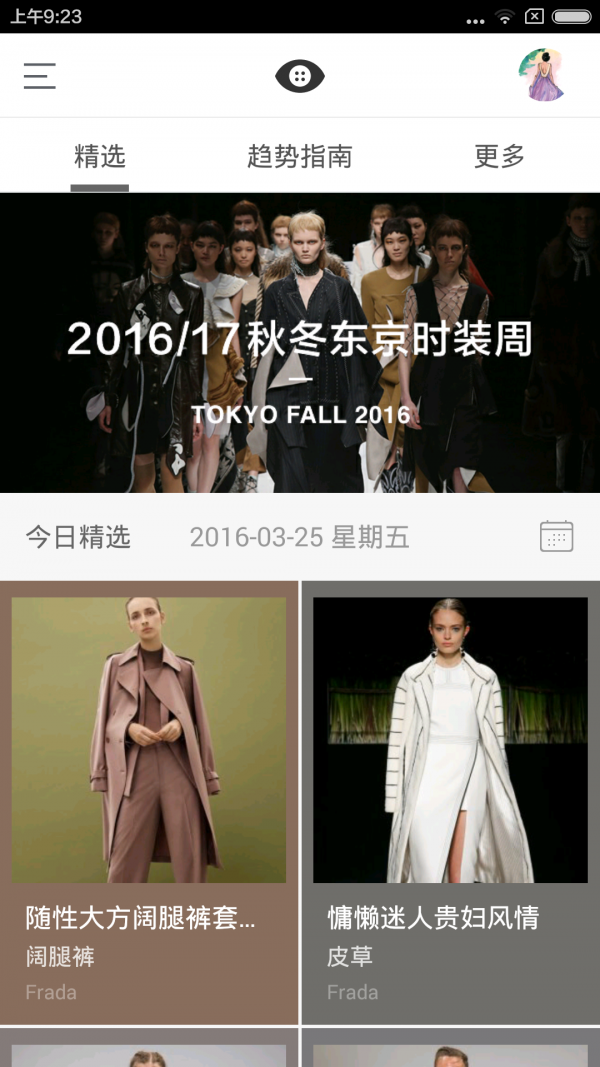Switch to the 趋势指南 tab
600x1067 pixels.
(300, 157)
